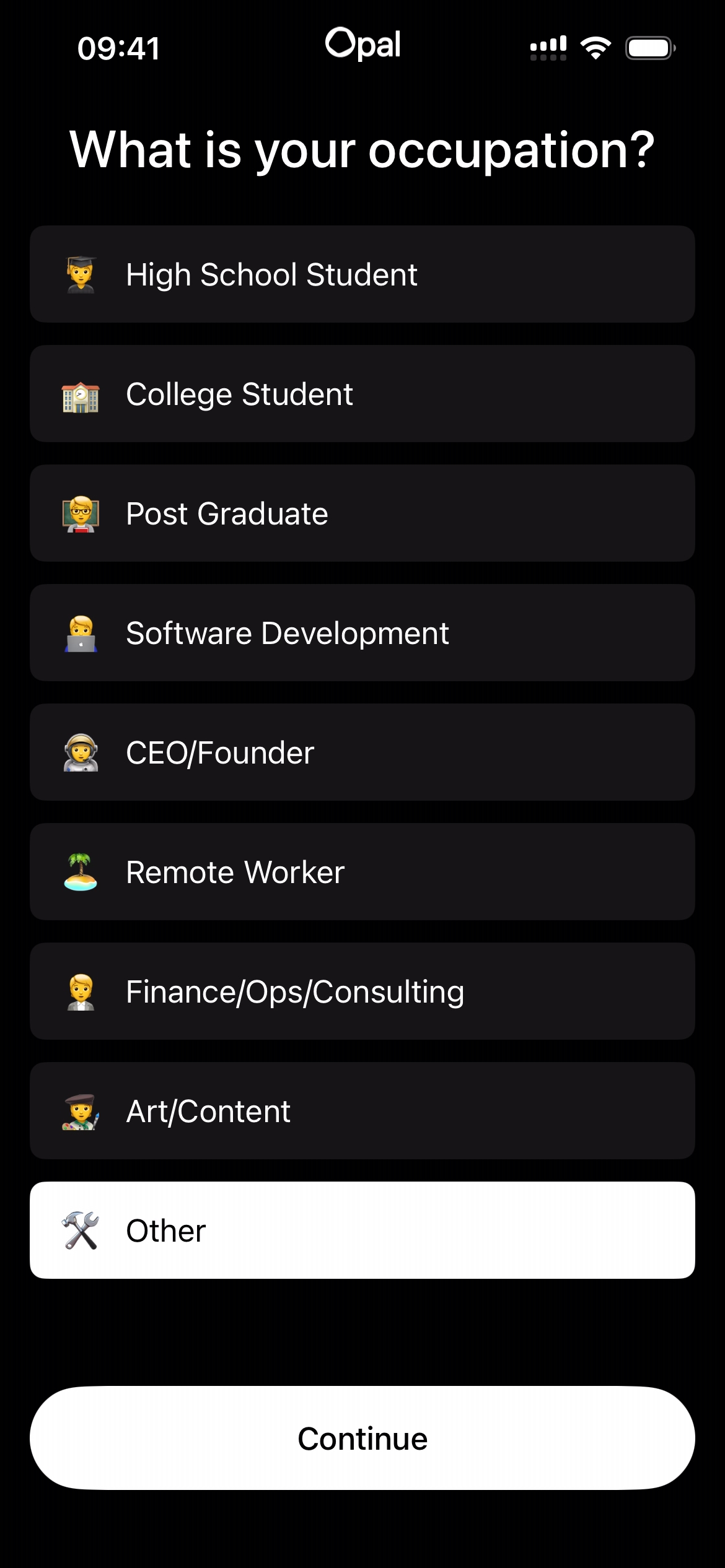The width and height of the screenshot is (725, 1568).
Task: Select Finance/Ops/Consulting occupation
Action: 362,991
